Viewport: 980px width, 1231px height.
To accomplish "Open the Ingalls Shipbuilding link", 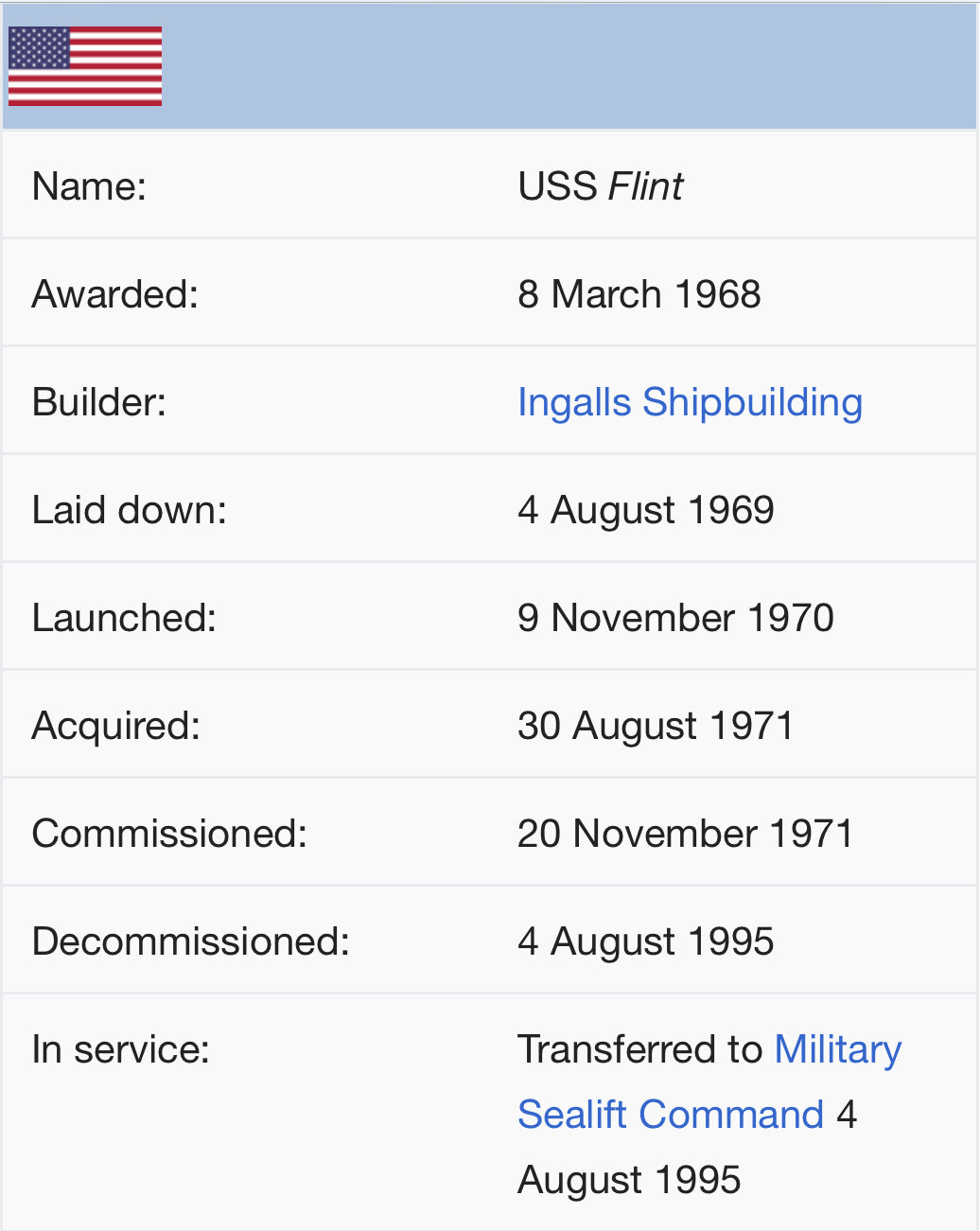I will click(x=690, y=402).
